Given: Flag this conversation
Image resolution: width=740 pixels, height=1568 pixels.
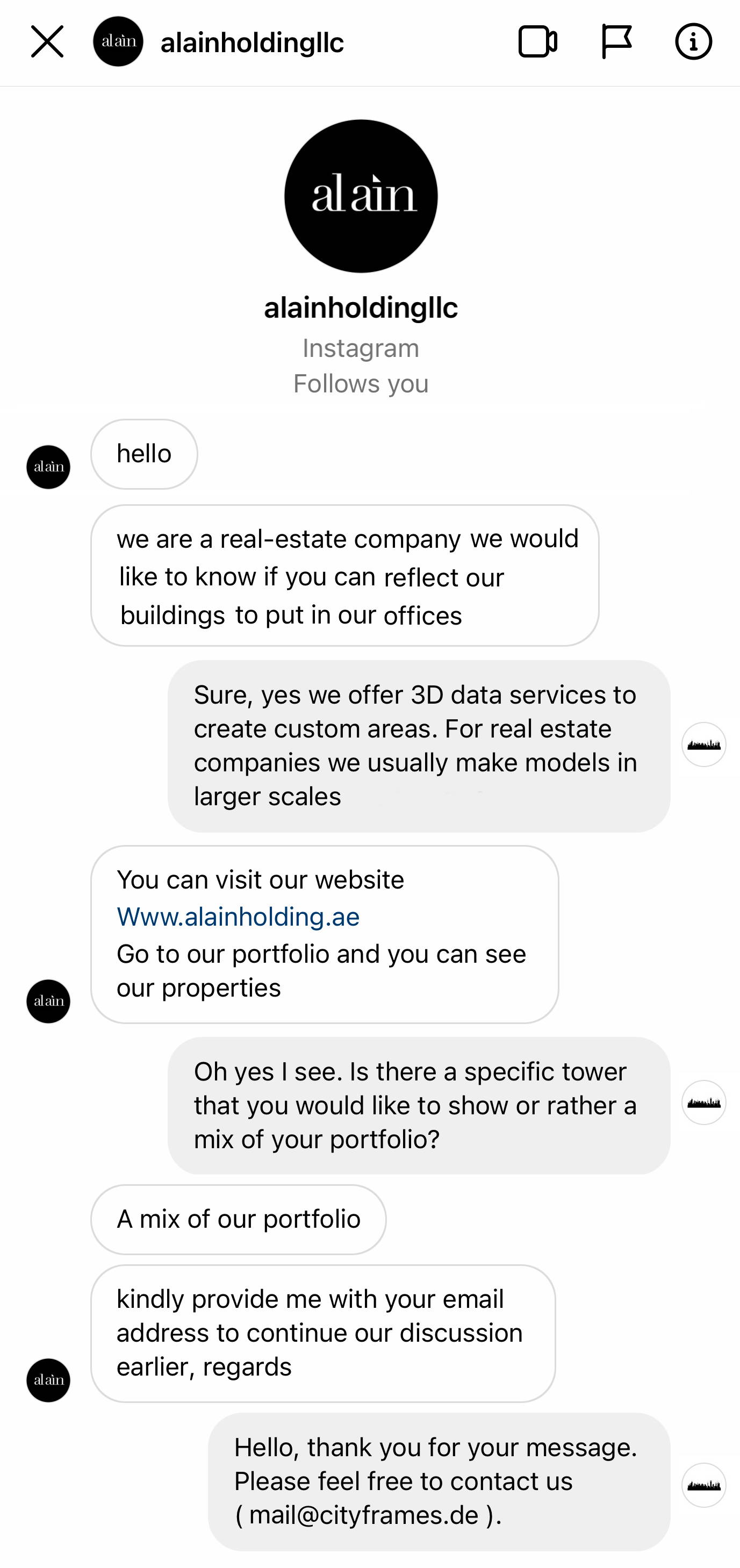Looking at the screenshot, I should [616, 42].
